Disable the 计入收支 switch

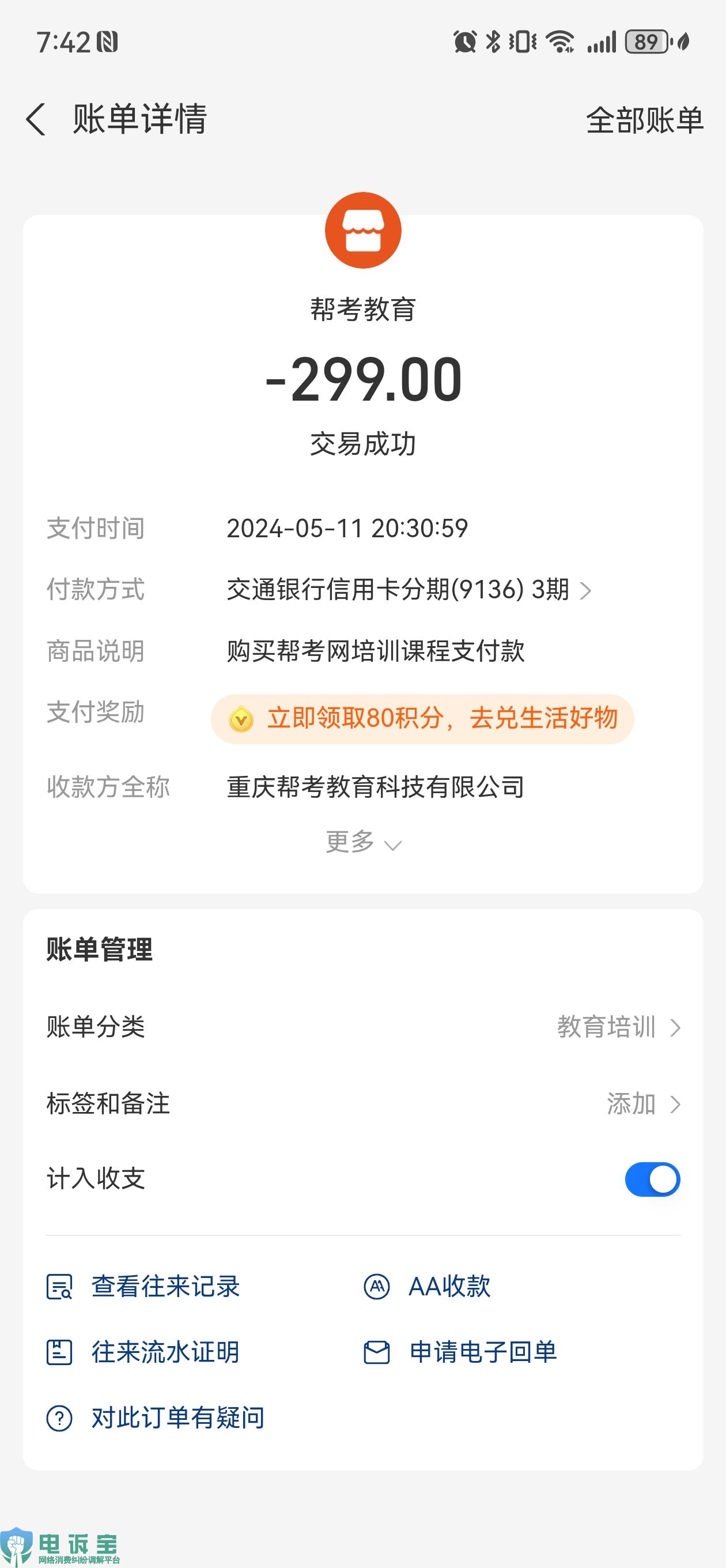coord(652,1179)
